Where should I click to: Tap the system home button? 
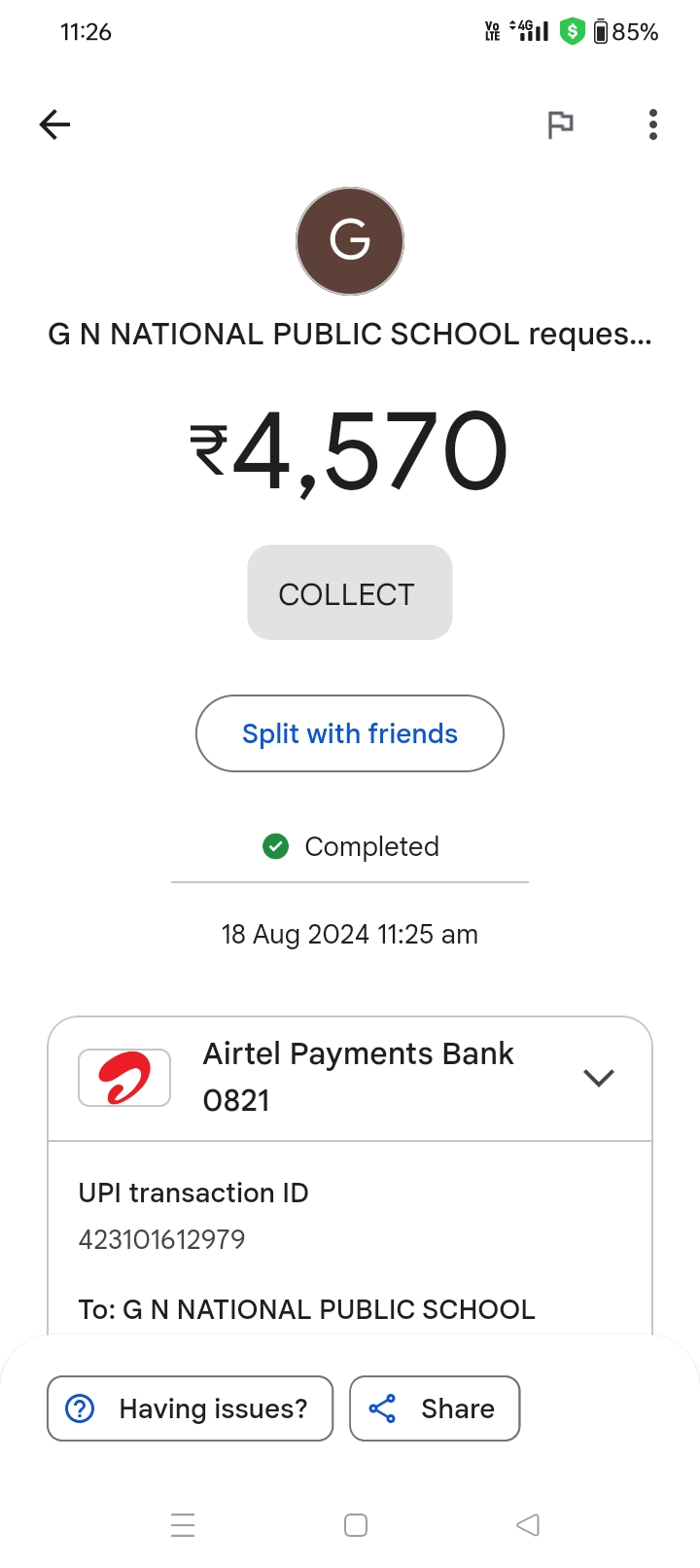click(x=356, y=1525)
